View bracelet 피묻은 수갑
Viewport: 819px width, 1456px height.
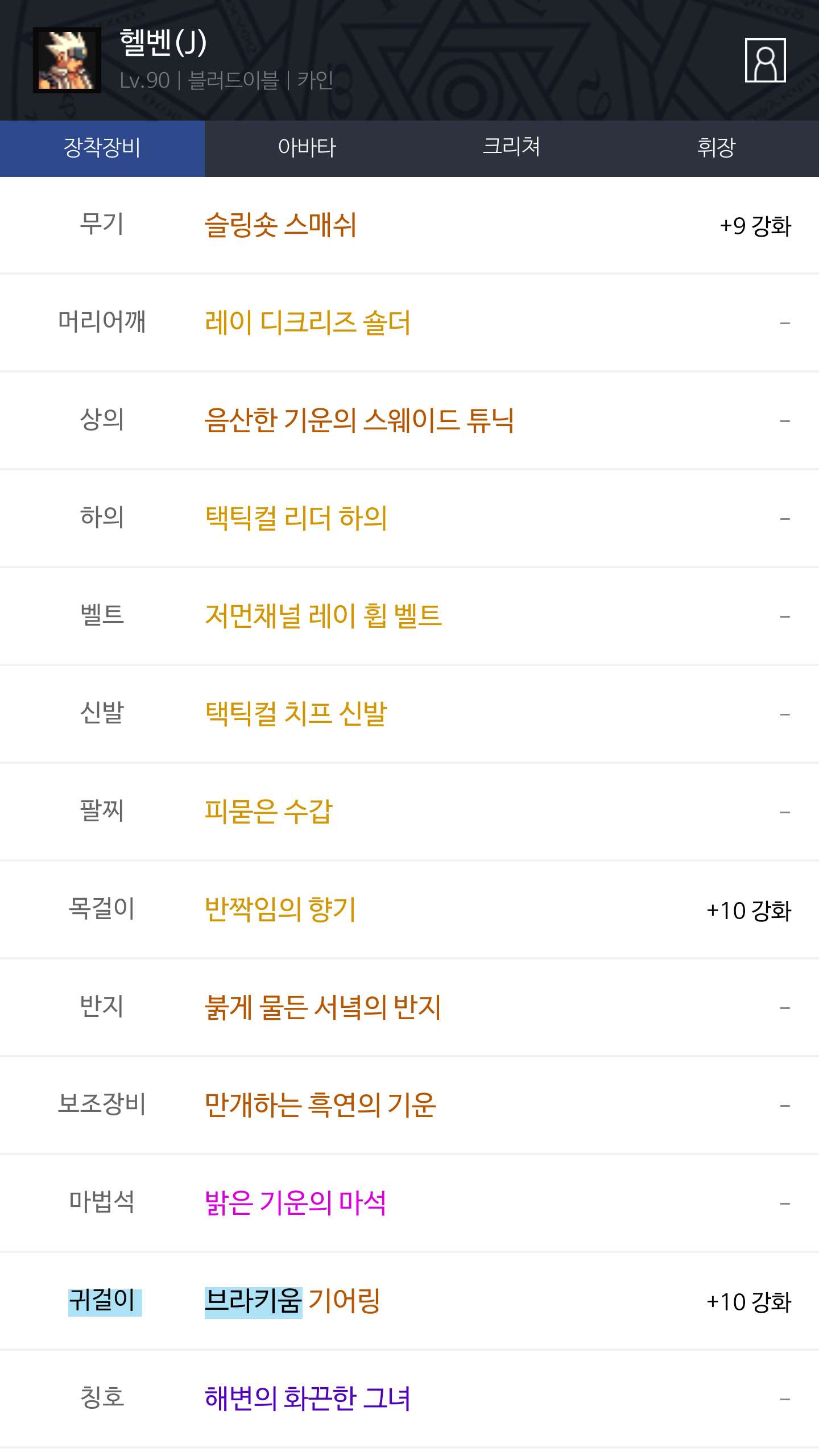268,812
